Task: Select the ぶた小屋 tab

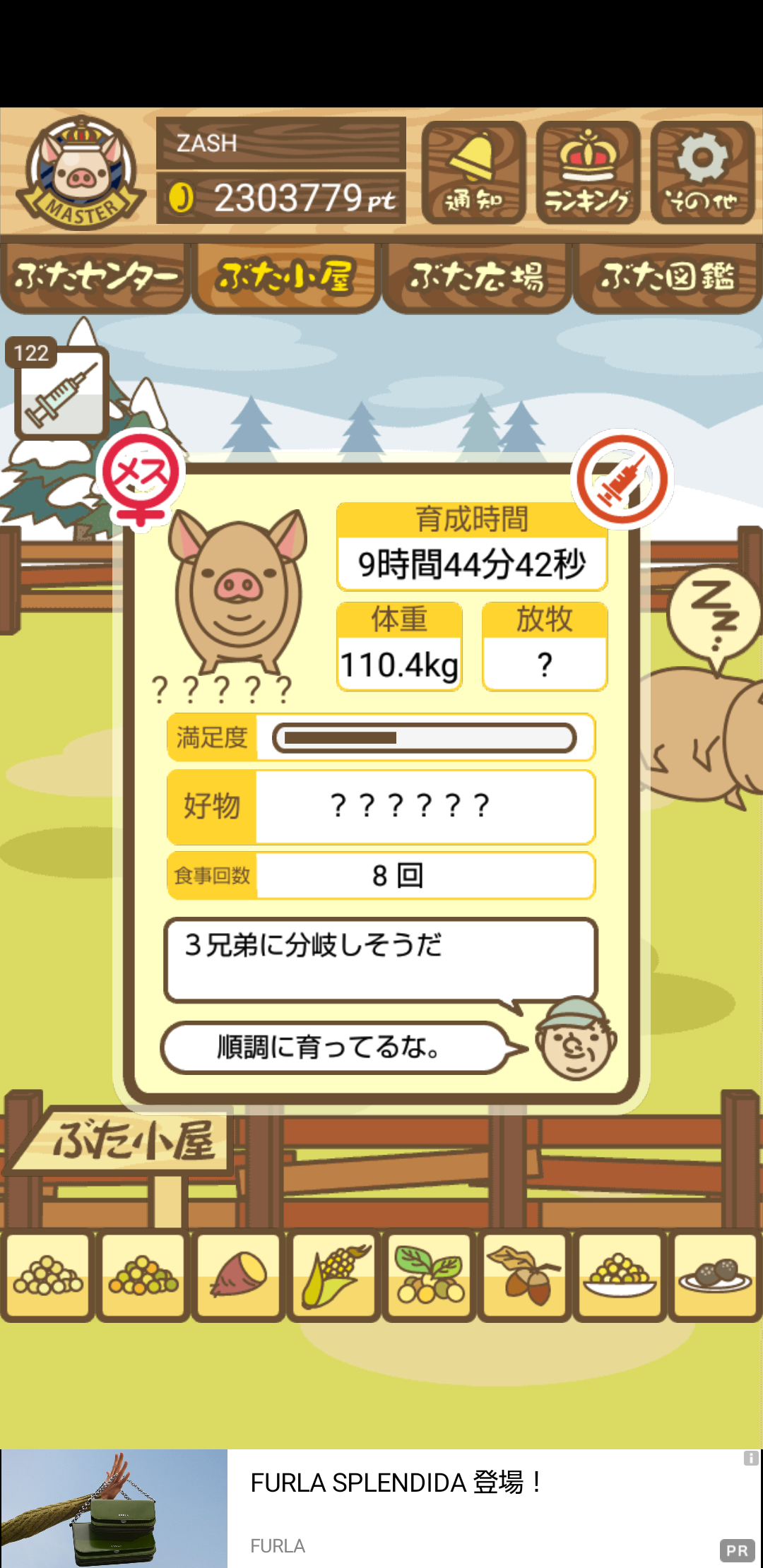Action: (286, 278)
